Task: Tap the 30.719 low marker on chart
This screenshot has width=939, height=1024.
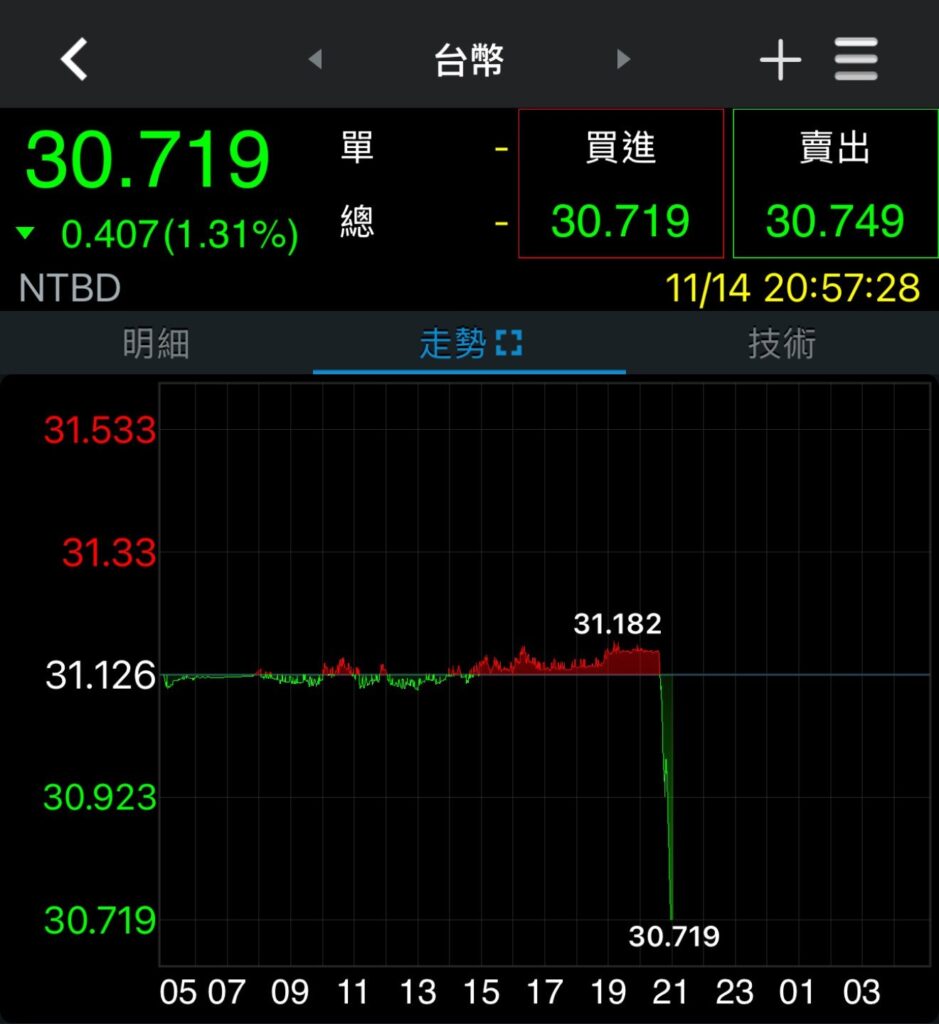Action: [674, 937]
